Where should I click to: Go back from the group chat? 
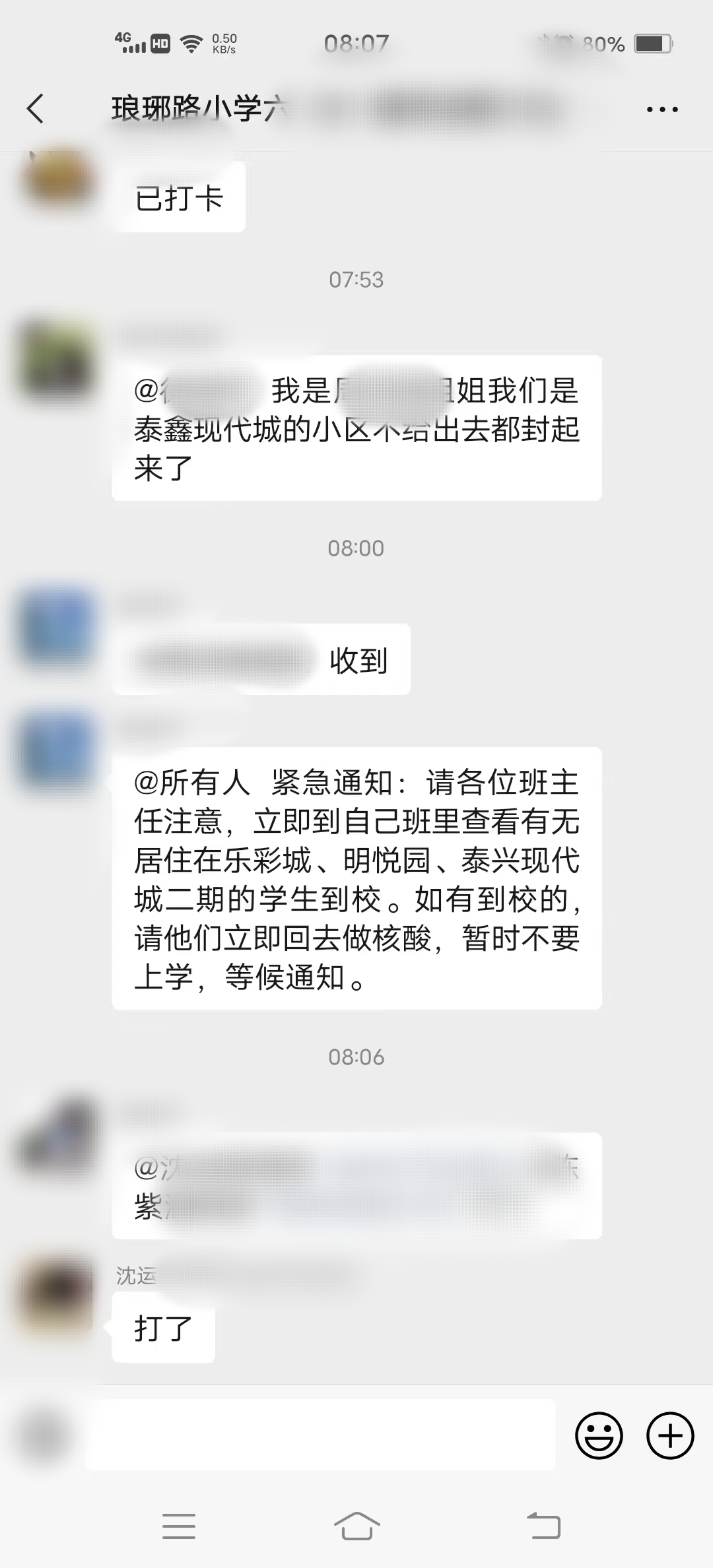tap(36, 109)
